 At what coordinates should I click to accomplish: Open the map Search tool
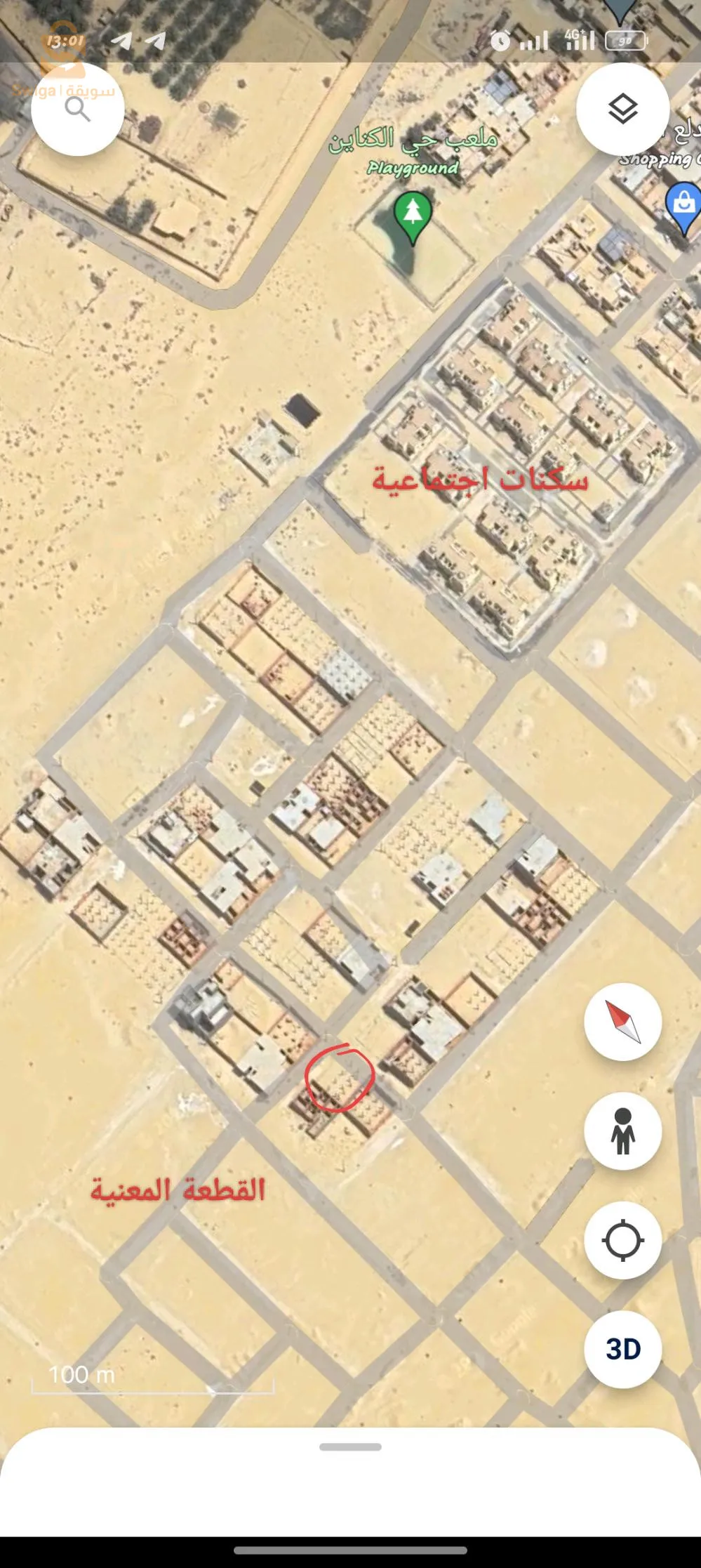click(79, 107)
